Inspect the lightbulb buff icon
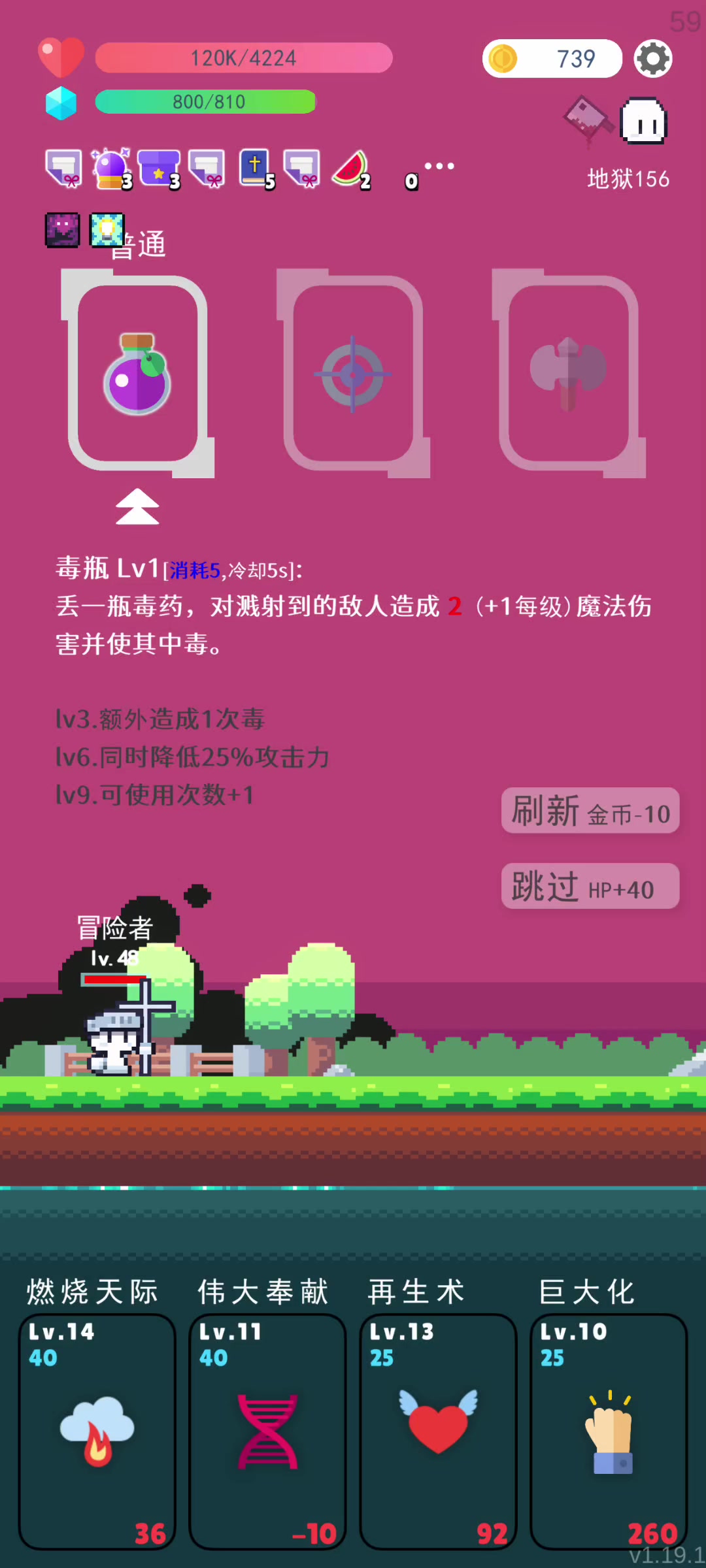This screenshot has width=706, height=1568. pos(107,230)
